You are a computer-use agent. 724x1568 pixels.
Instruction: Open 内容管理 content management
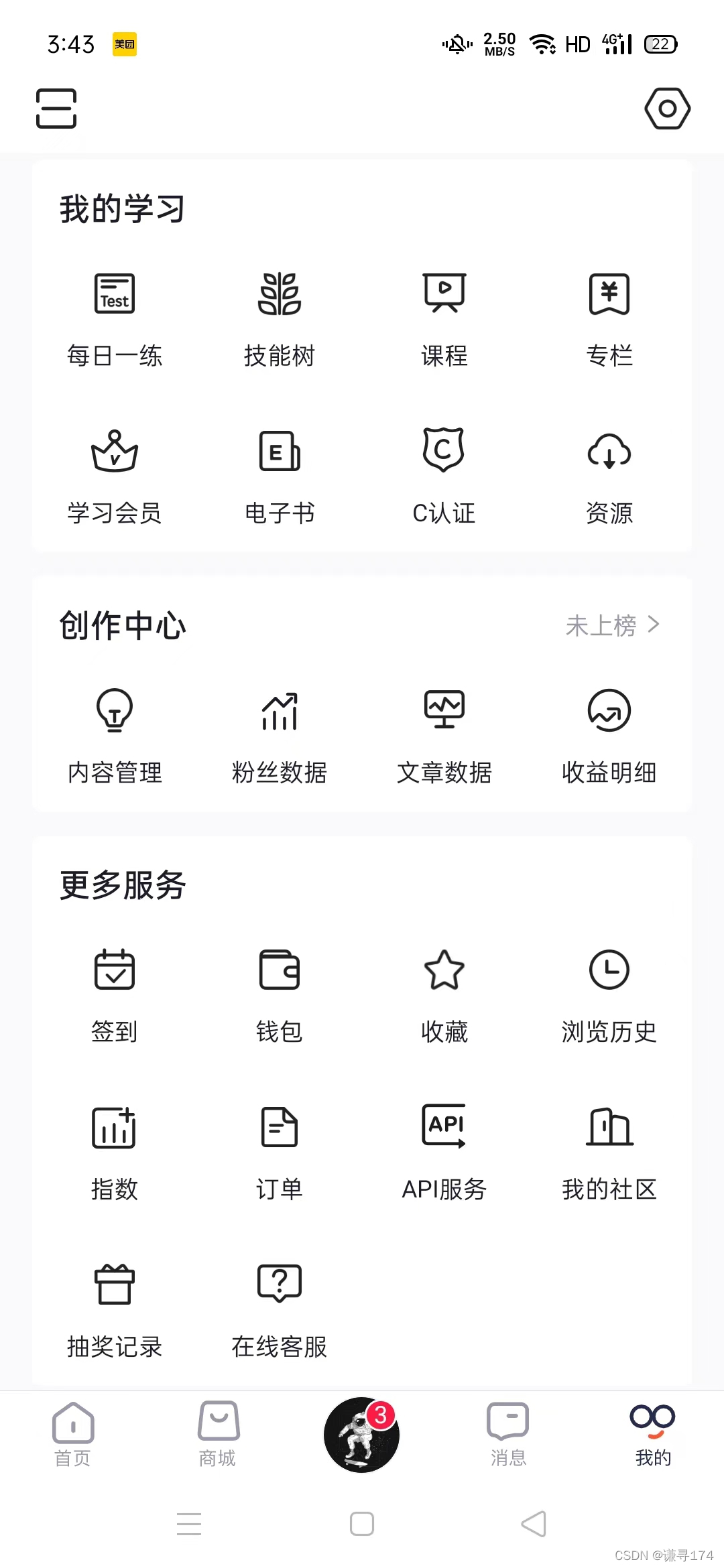click(115, 736)
